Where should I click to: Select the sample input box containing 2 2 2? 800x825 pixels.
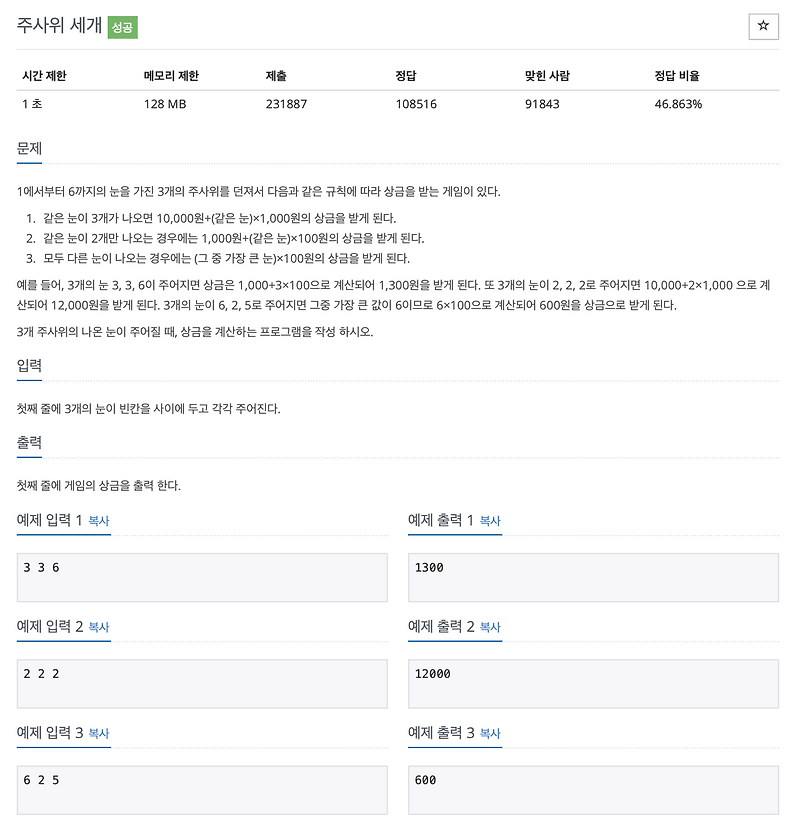coord(200,683)
